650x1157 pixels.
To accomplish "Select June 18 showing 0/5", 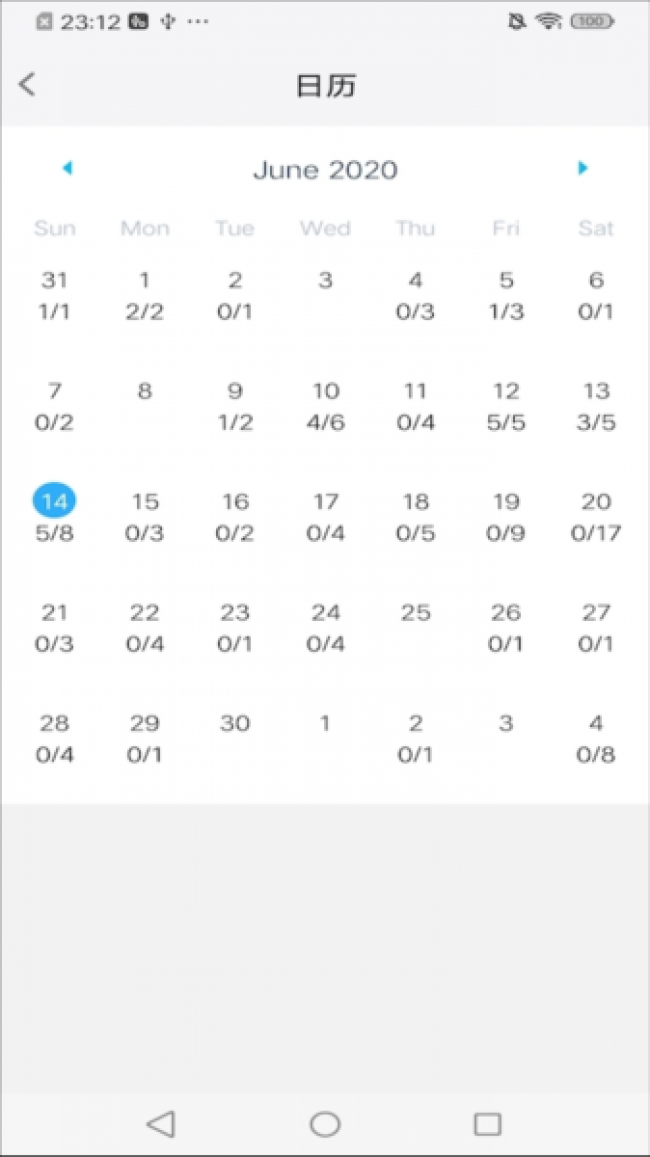I will [x=415, y=517].
